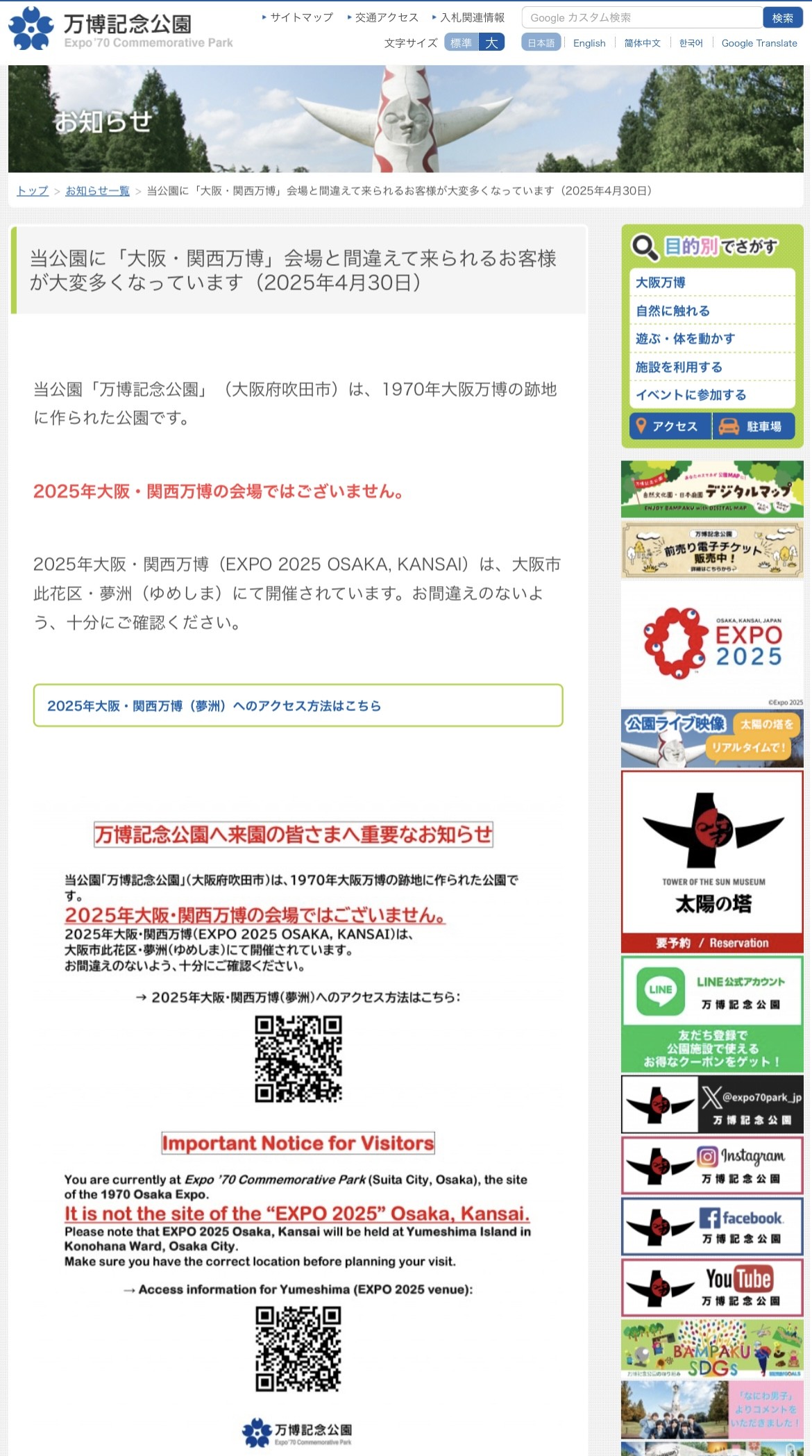Viewport: 812px width, 1456px height.
Task: Open the 入札関連情報 link
Action: click(471, 17)
